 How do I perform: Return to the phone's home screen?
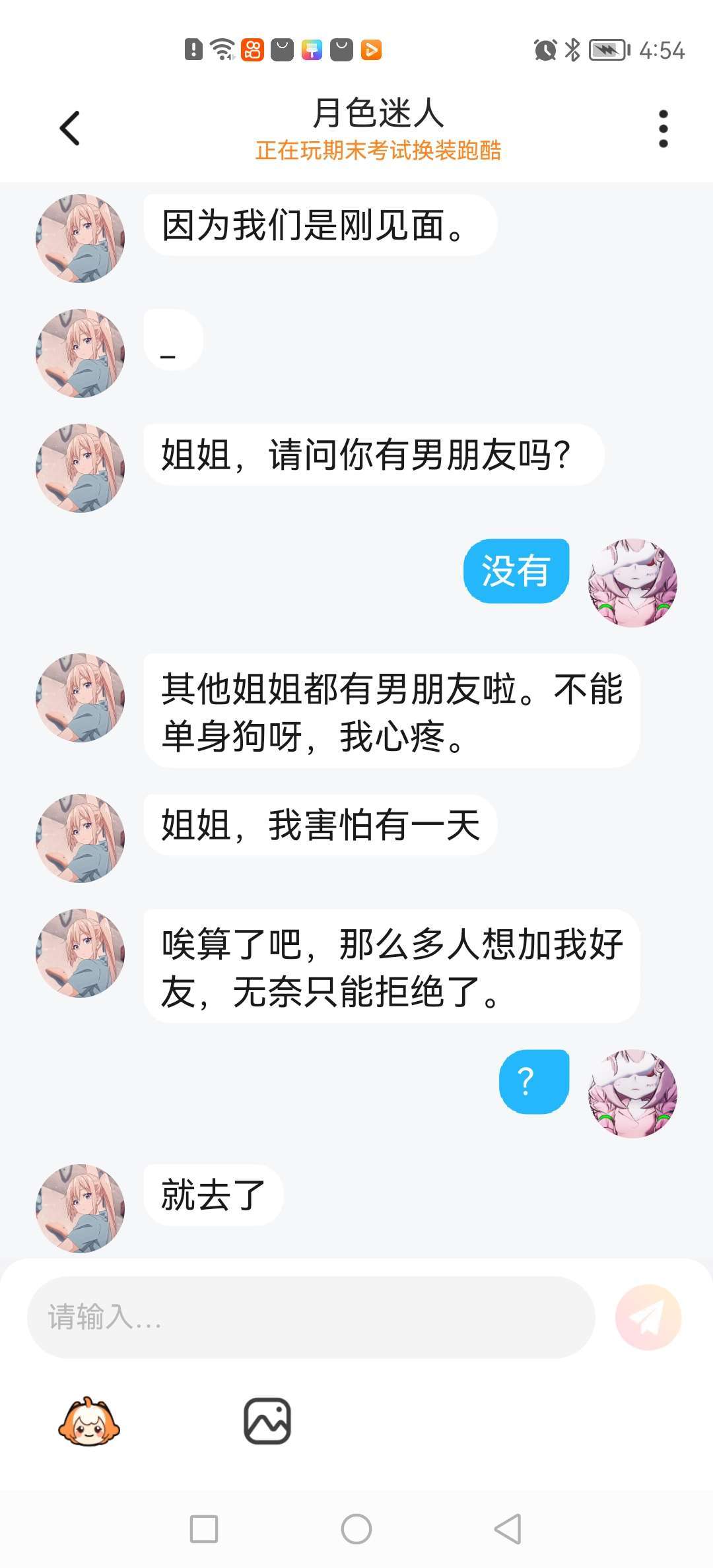coord(356,1529)
